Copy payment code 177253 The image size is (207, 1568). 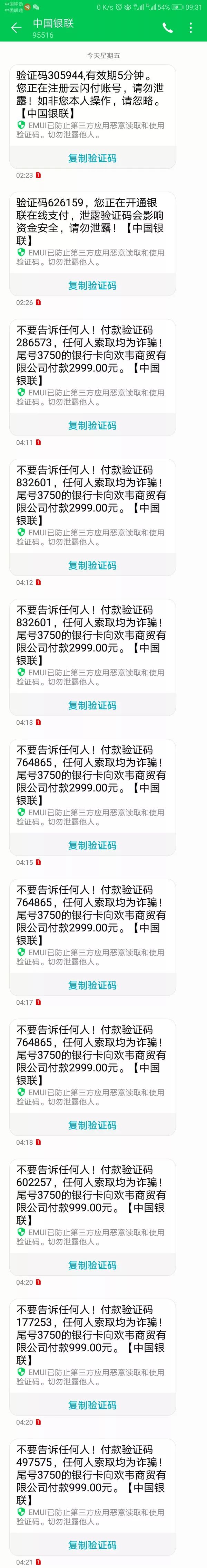coord(92,1406)
